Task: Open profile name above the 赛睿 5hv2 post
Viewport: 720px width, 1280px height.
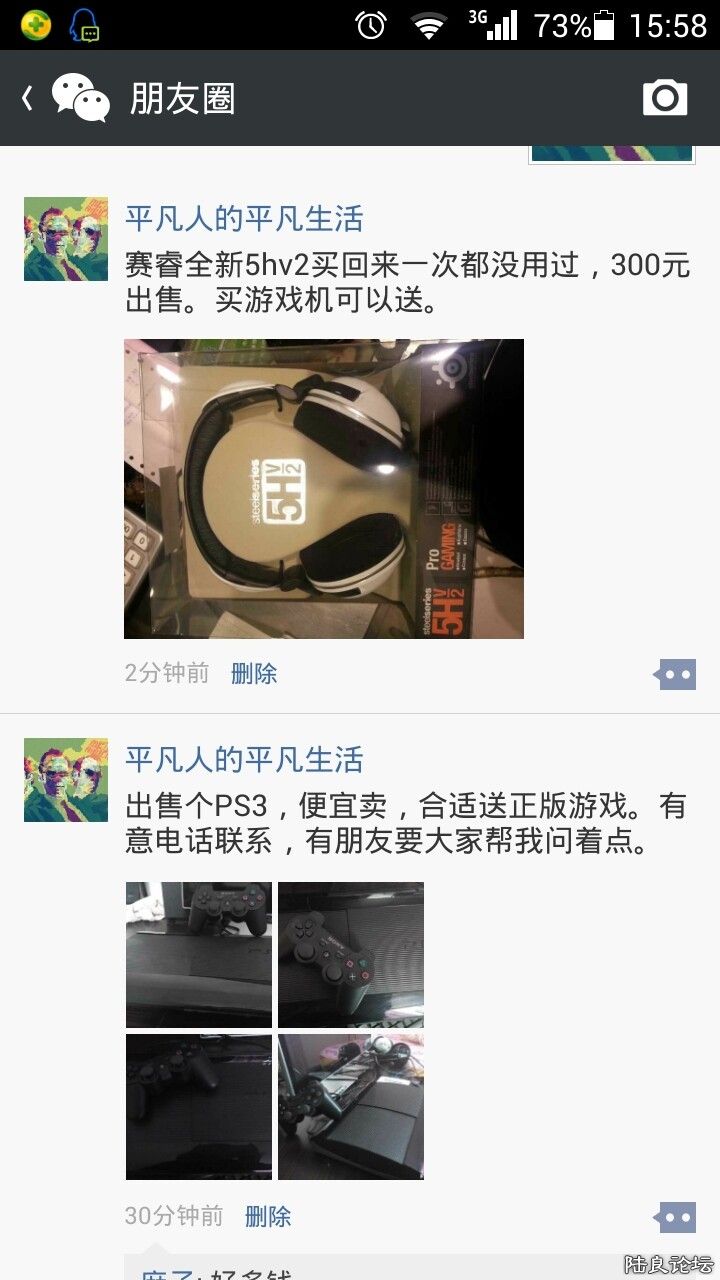Action: [244, 218]
